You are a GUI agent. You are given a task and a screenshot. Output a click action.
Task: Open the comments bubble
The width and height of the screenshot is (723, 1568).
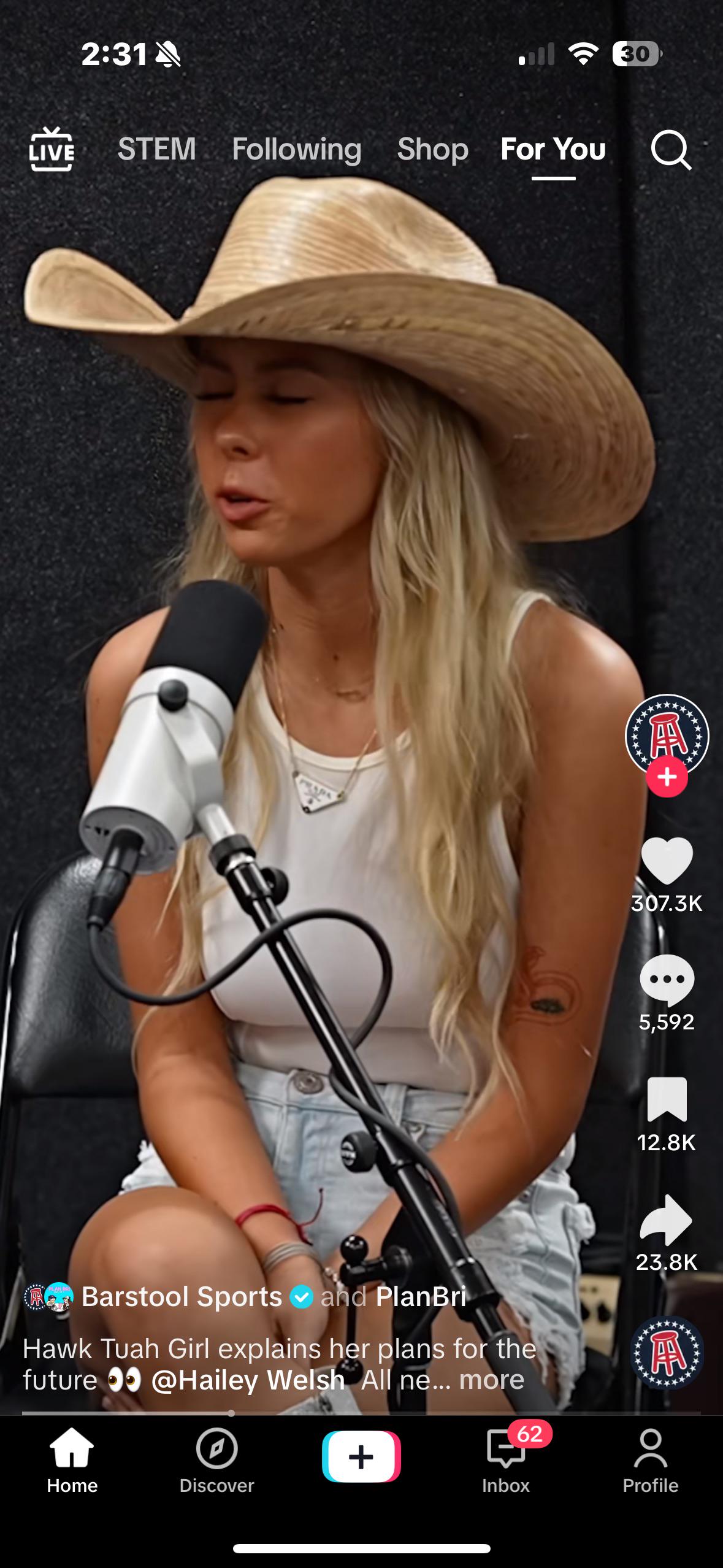pyautogui.click(x=667, y=980)
